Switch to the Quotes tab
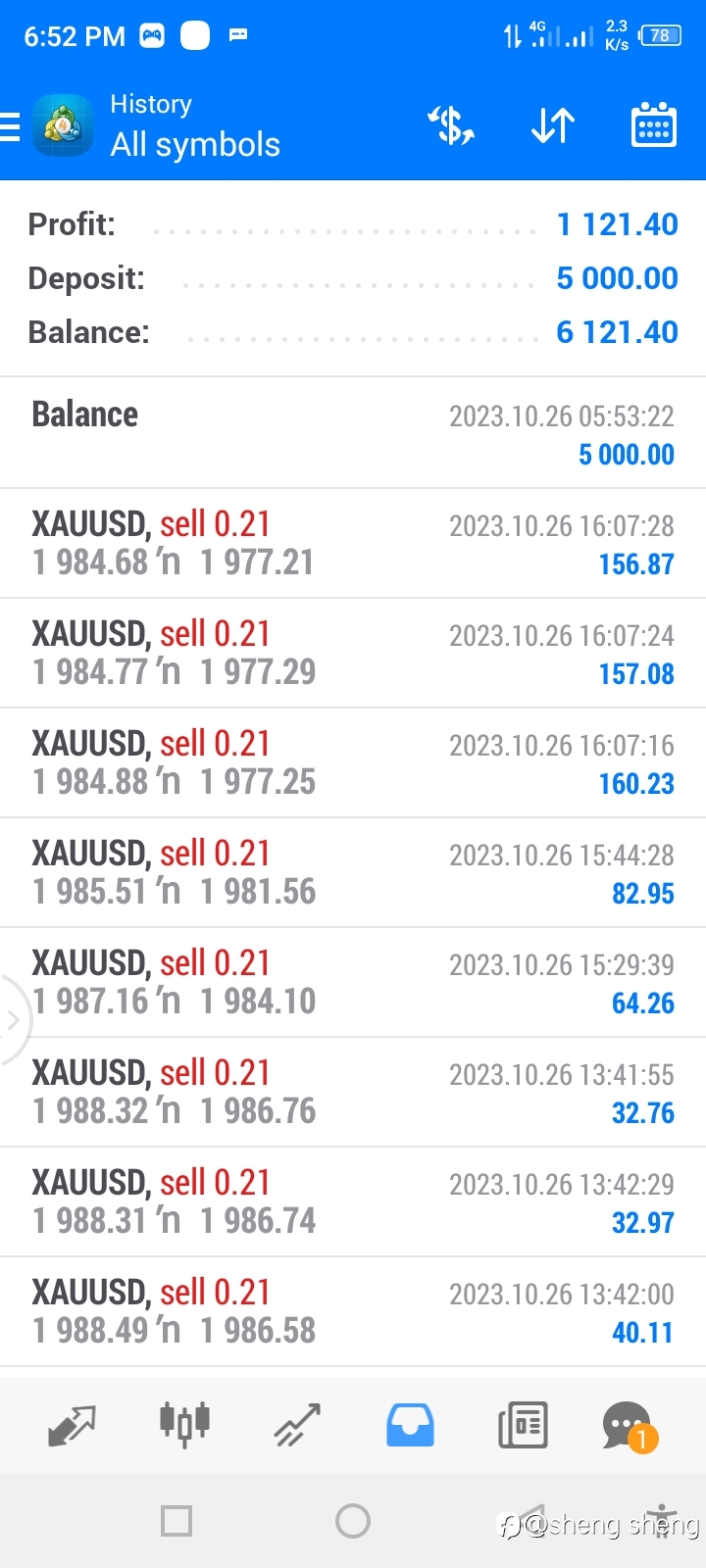This screenshot has height=1568, width=706. tap(72, 1426)
